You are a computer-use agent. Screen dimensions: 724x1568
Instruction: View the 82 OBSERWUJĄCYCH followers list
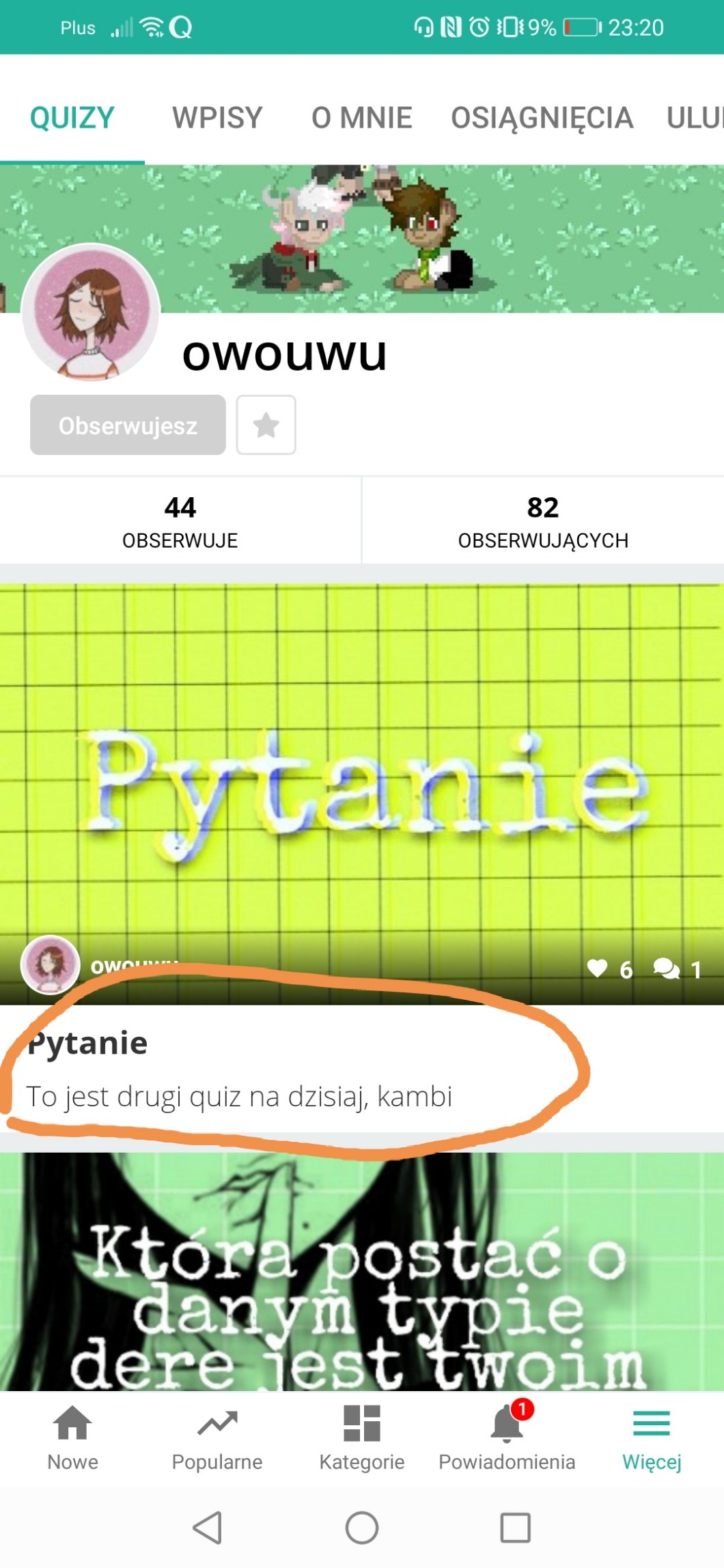pyautogui.click(x=543, y=520)
